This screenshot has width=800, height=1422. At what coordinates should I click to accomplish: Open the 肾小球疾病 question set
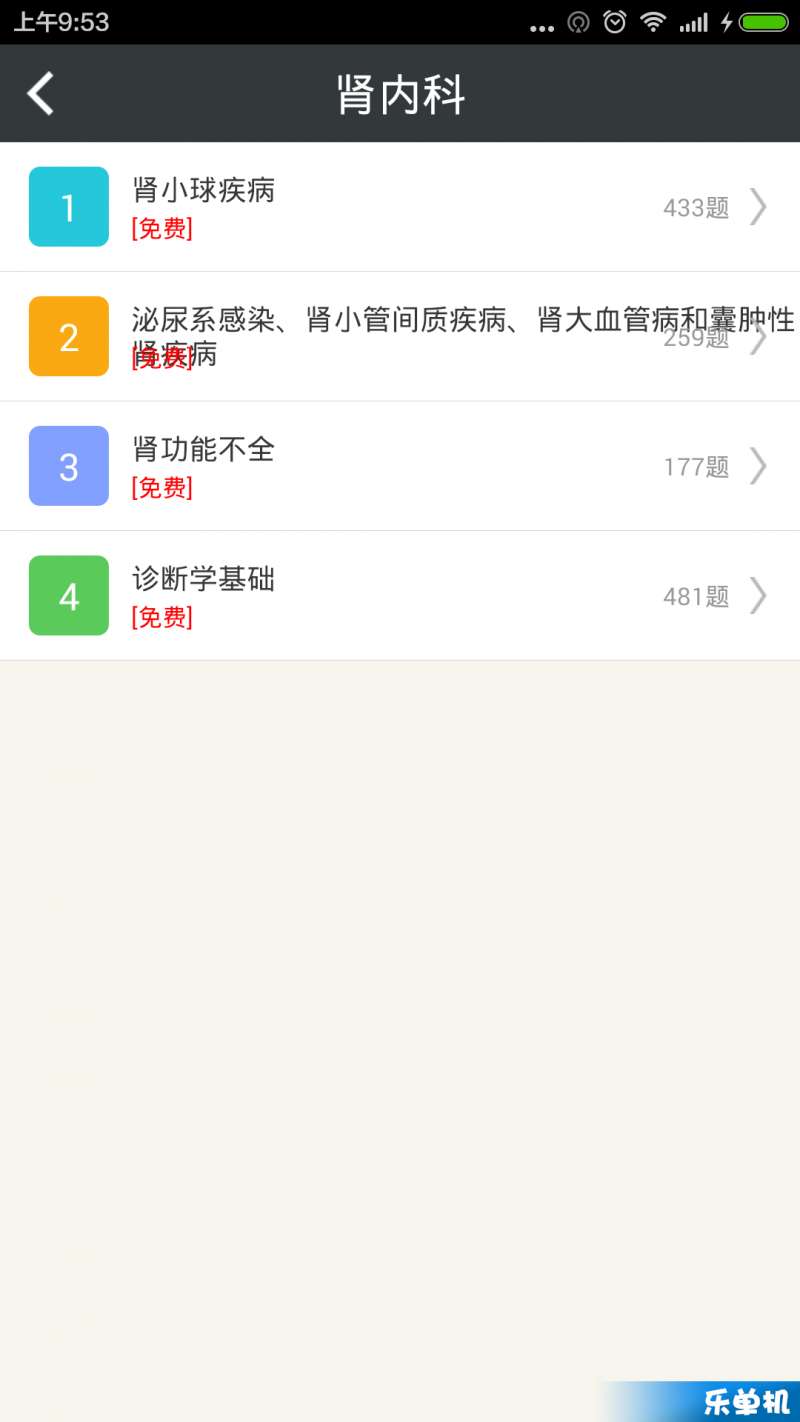pyautogui.click(x=400, y=207)
